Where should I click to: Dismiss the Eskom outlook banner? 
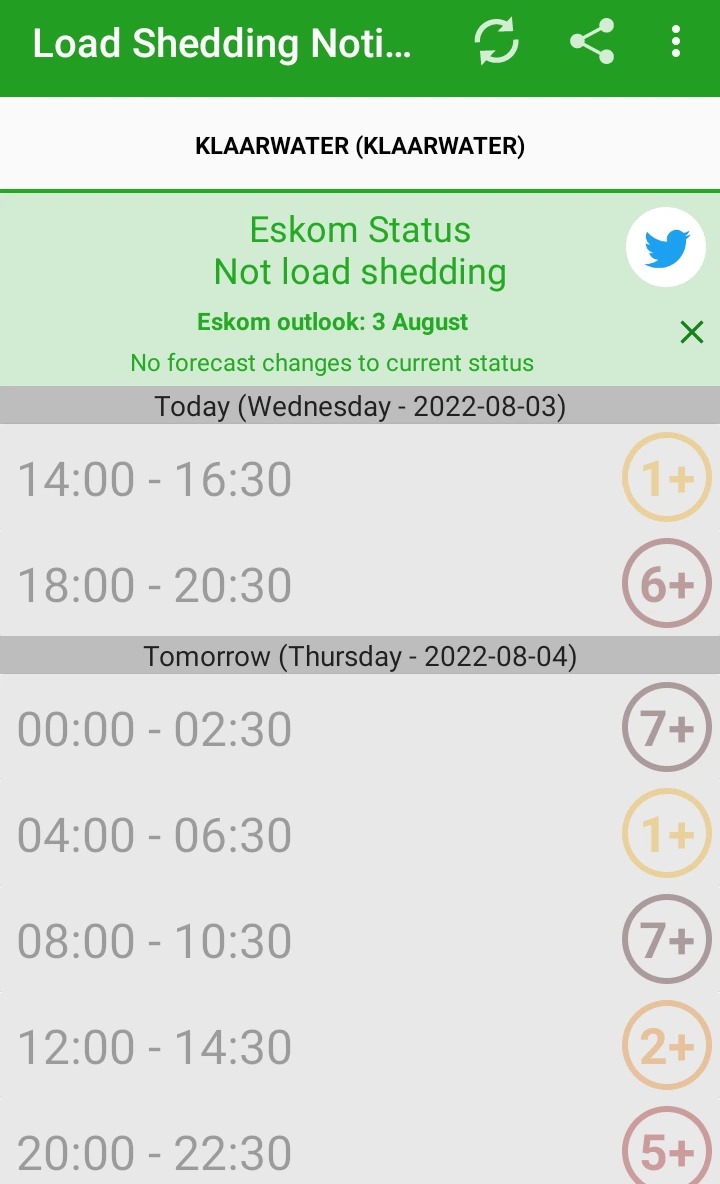pyautogui.click(x=691, y=332)
